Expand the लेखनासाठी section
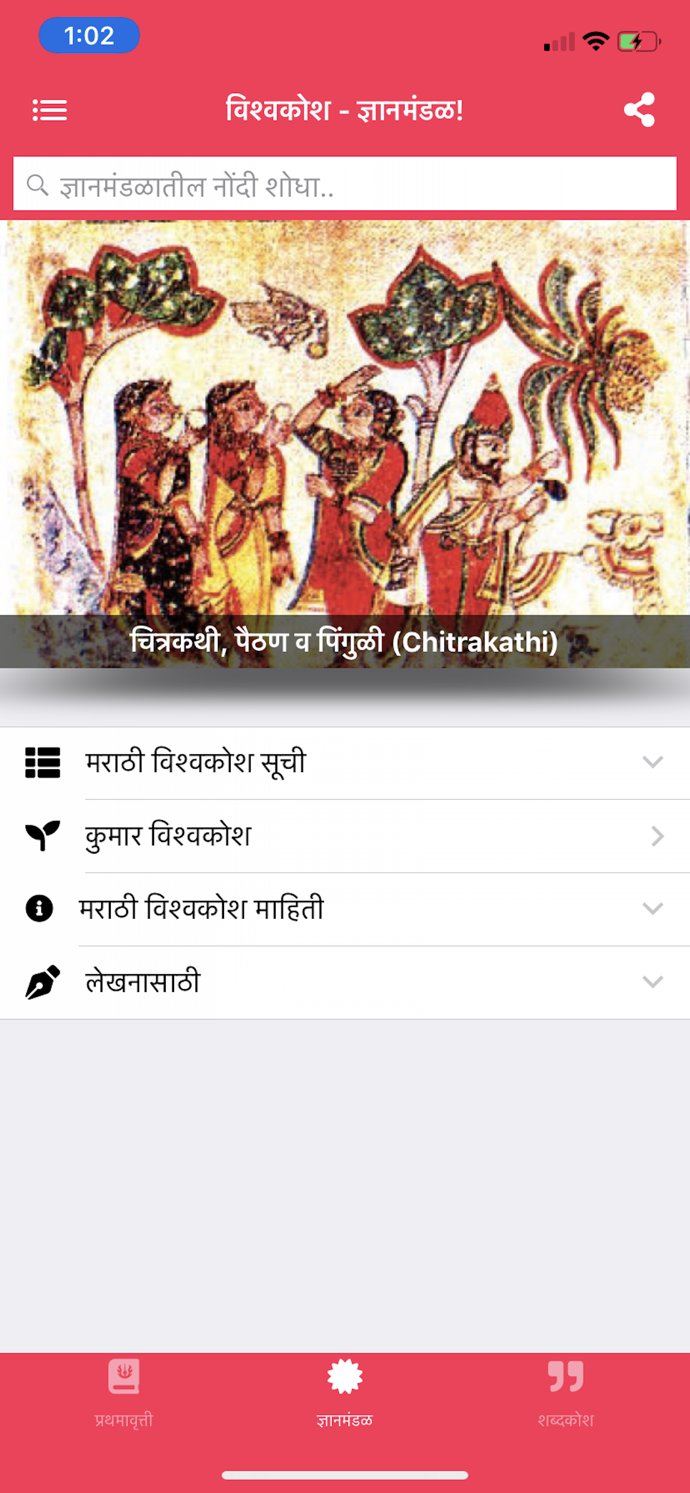 coord(345,982)
